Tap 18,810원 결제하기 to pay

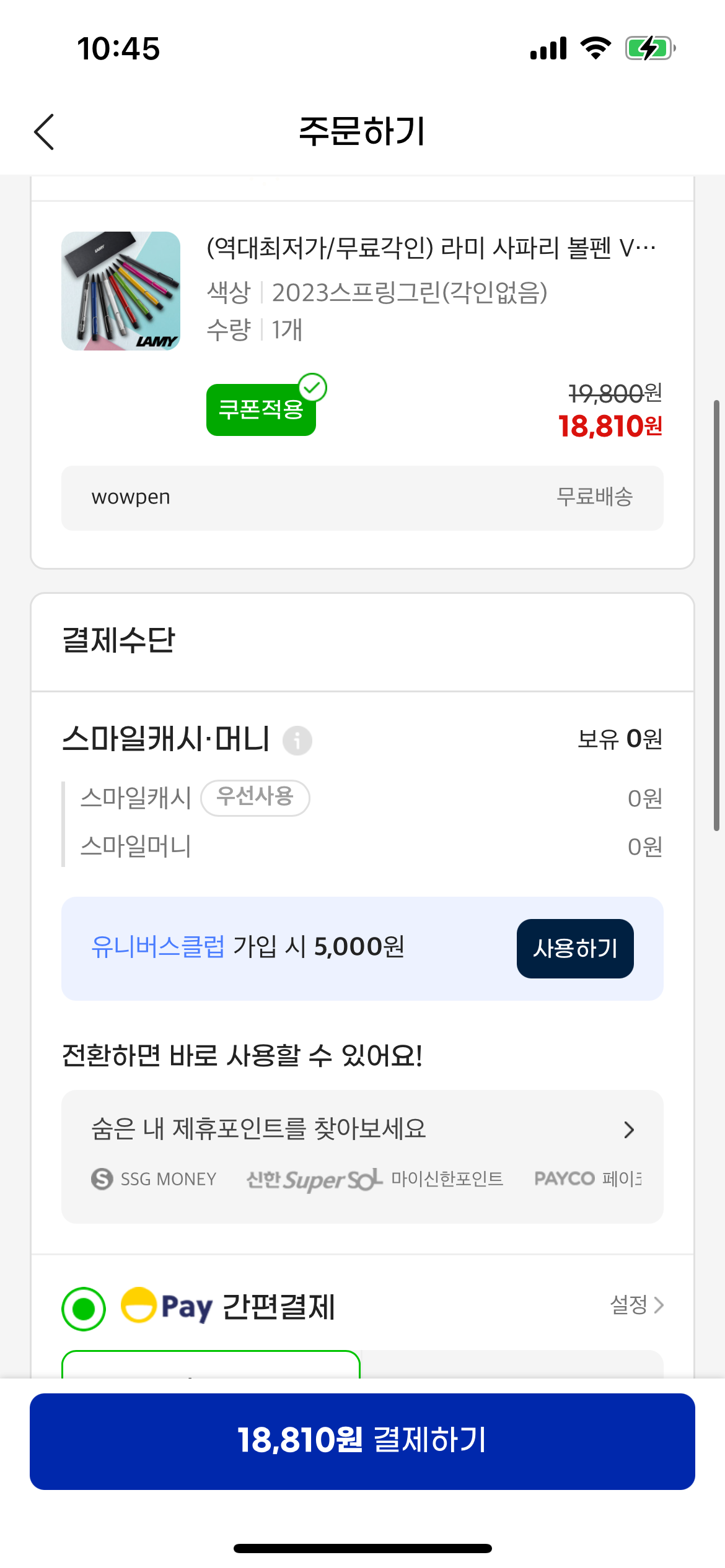point(362,1441)
